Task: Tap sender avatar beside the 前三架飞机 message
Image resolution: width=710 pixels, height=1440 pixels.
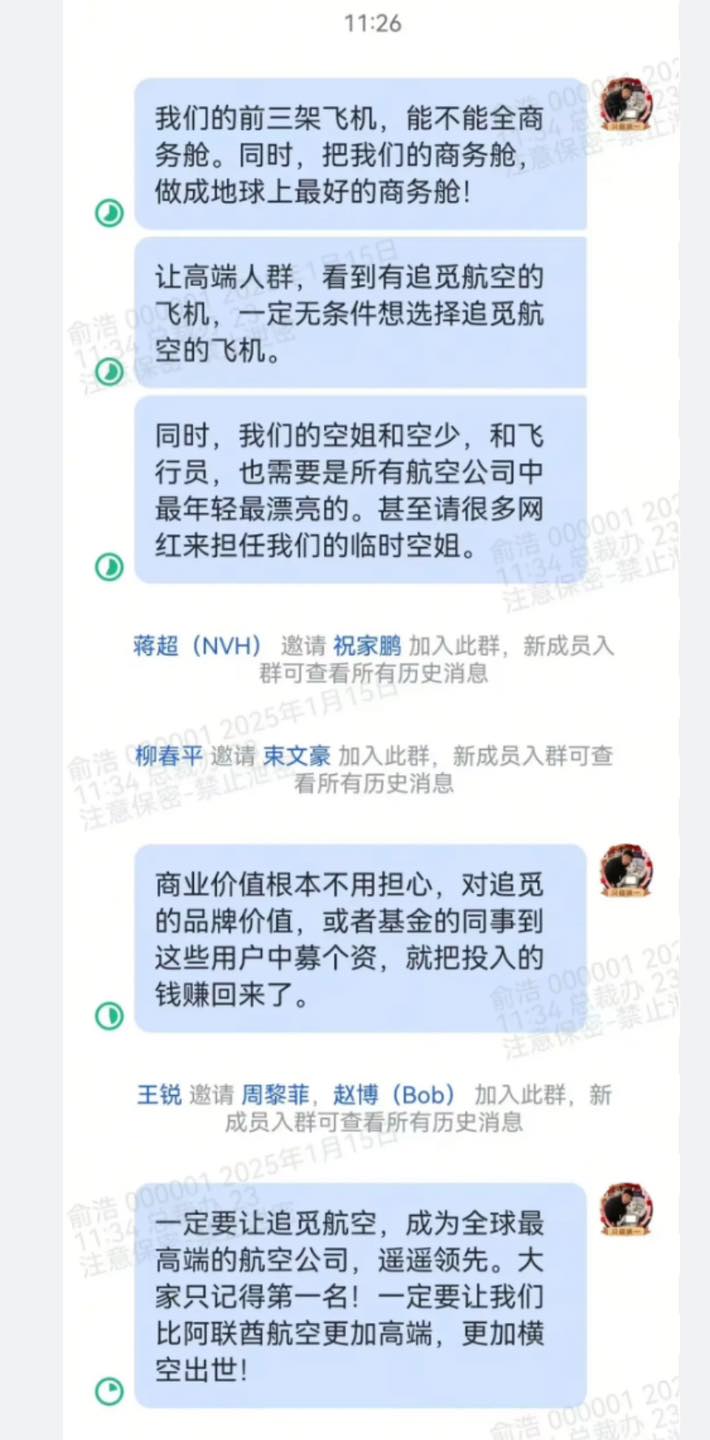Action: click(x=626, y=104)
